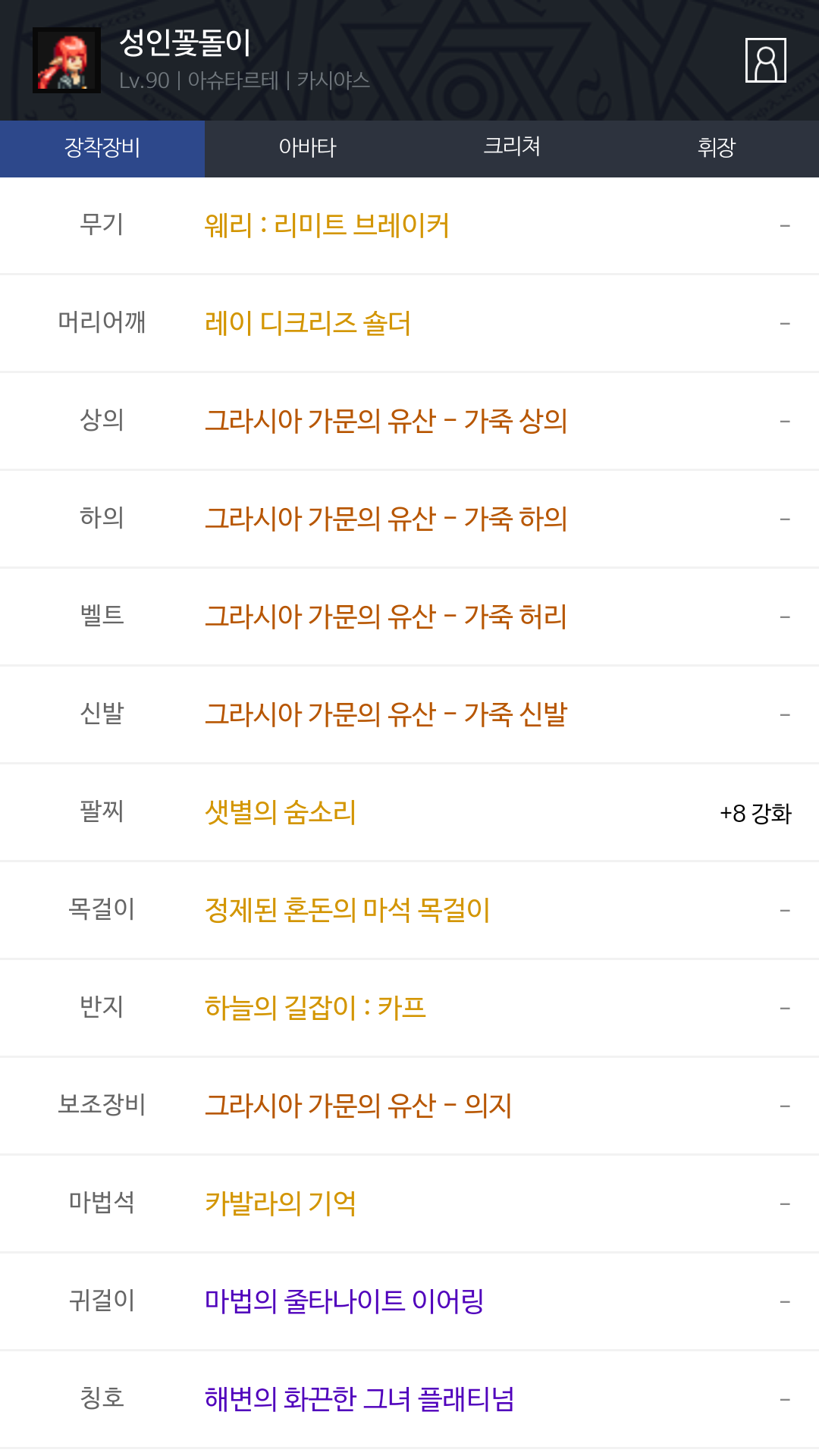Open 그라시아 가문의 유산 - 가죽 신발
This screenshot has width=819, height=1456.
(x=386, y=715)
